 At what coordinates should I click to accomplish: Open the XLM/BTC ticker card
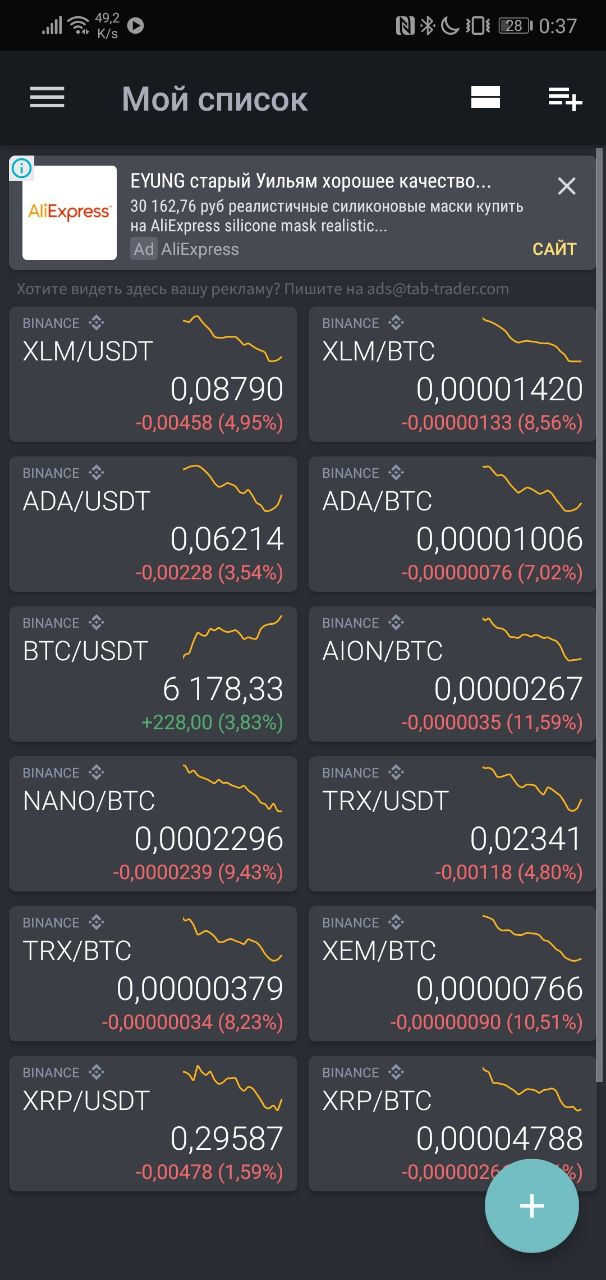click(453, 374)
